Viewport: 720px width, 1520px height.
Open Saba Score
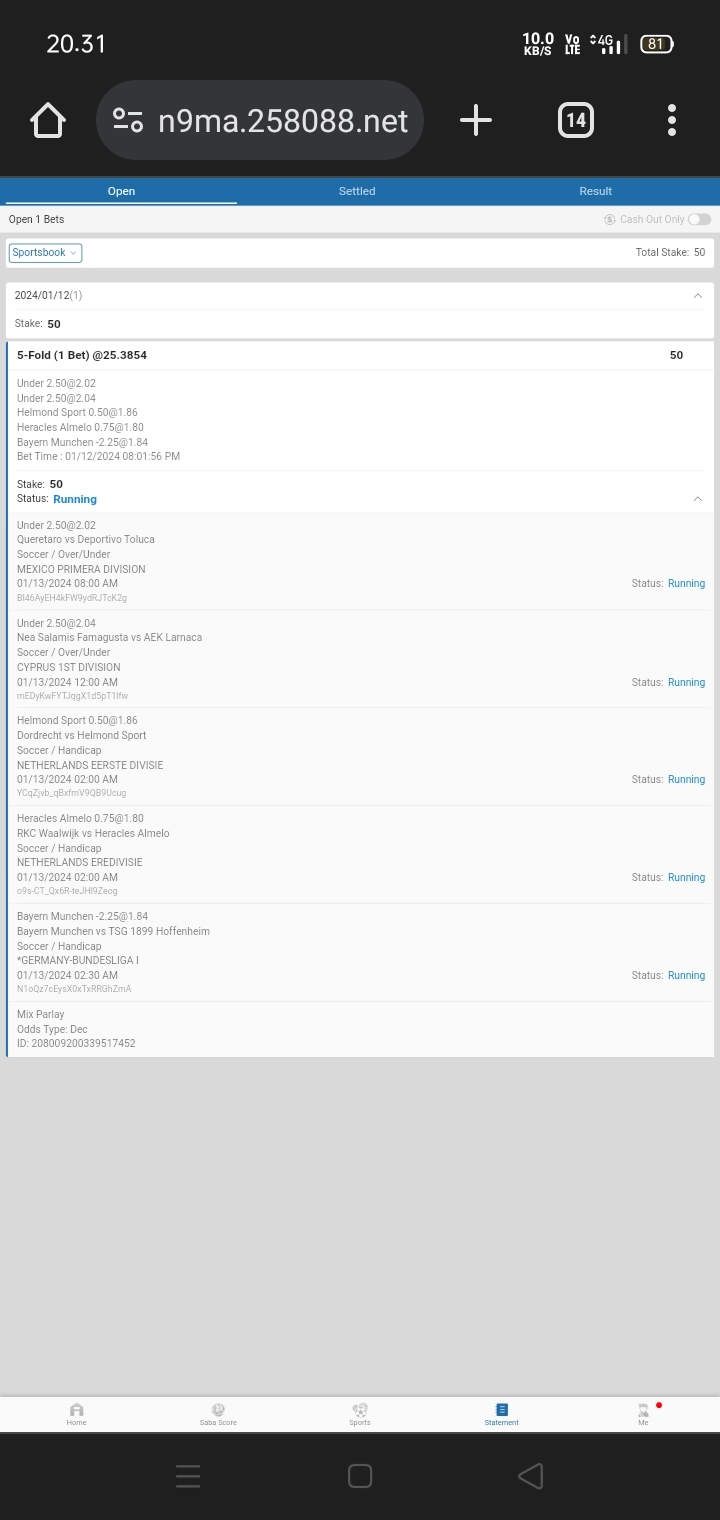coord(218,1414)
